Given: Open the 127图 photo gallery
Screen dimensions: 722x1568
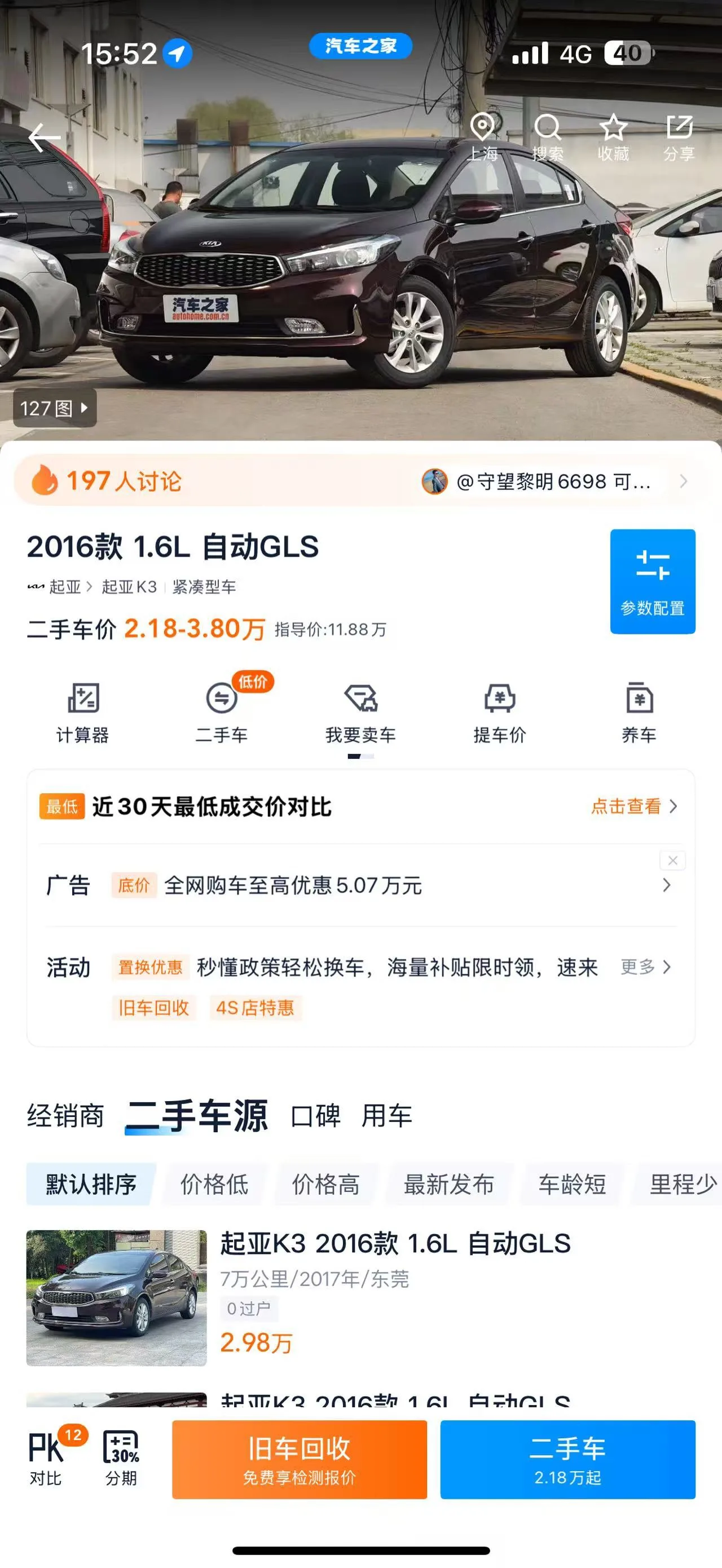Looking at the screenshot, I should pos(55,408).
